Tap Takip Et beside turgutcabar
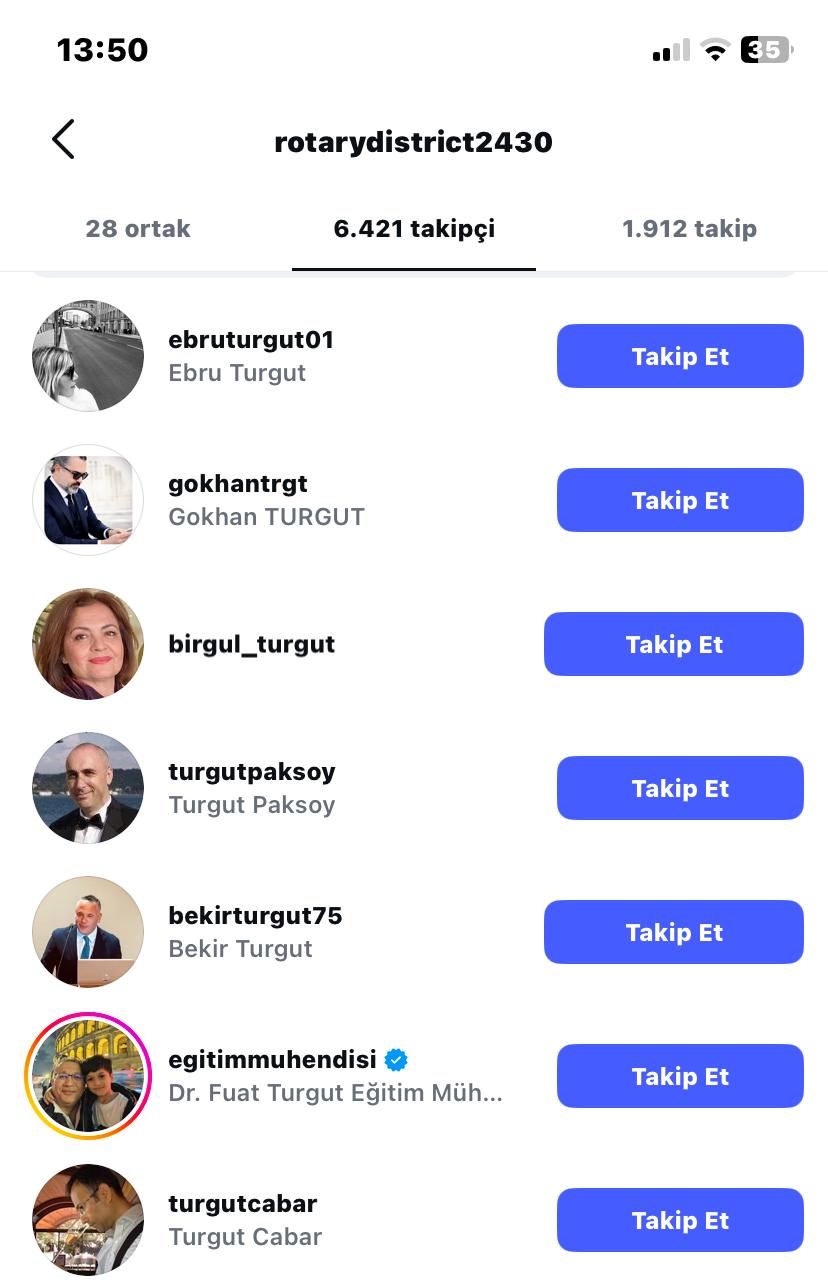The width and height of the screenshot is (828, 1286). [x=680, y=1220]
